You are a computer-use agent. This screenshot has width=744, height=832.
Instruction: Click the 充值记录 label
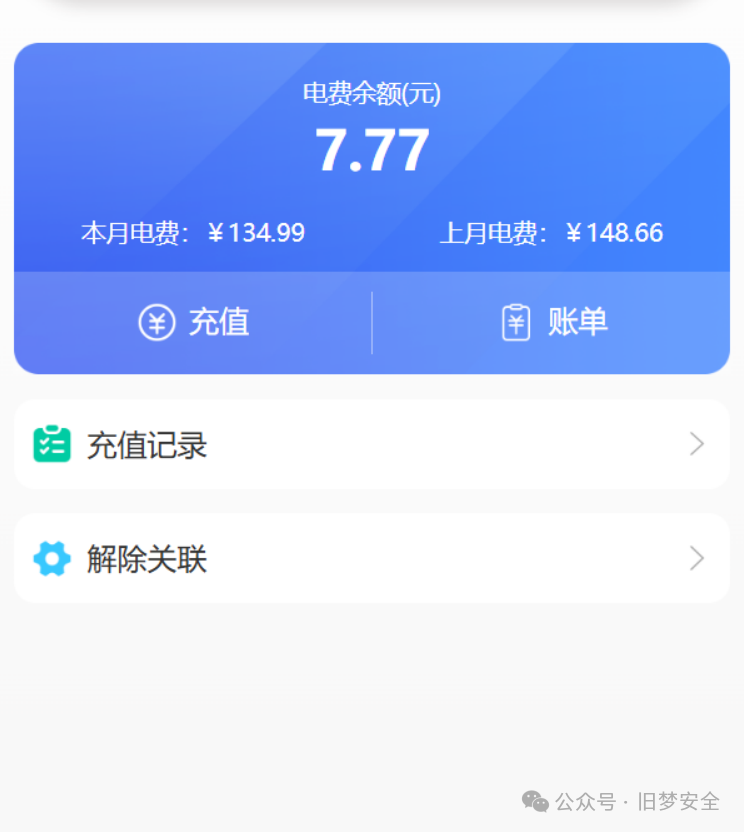[x=147, y=444]
